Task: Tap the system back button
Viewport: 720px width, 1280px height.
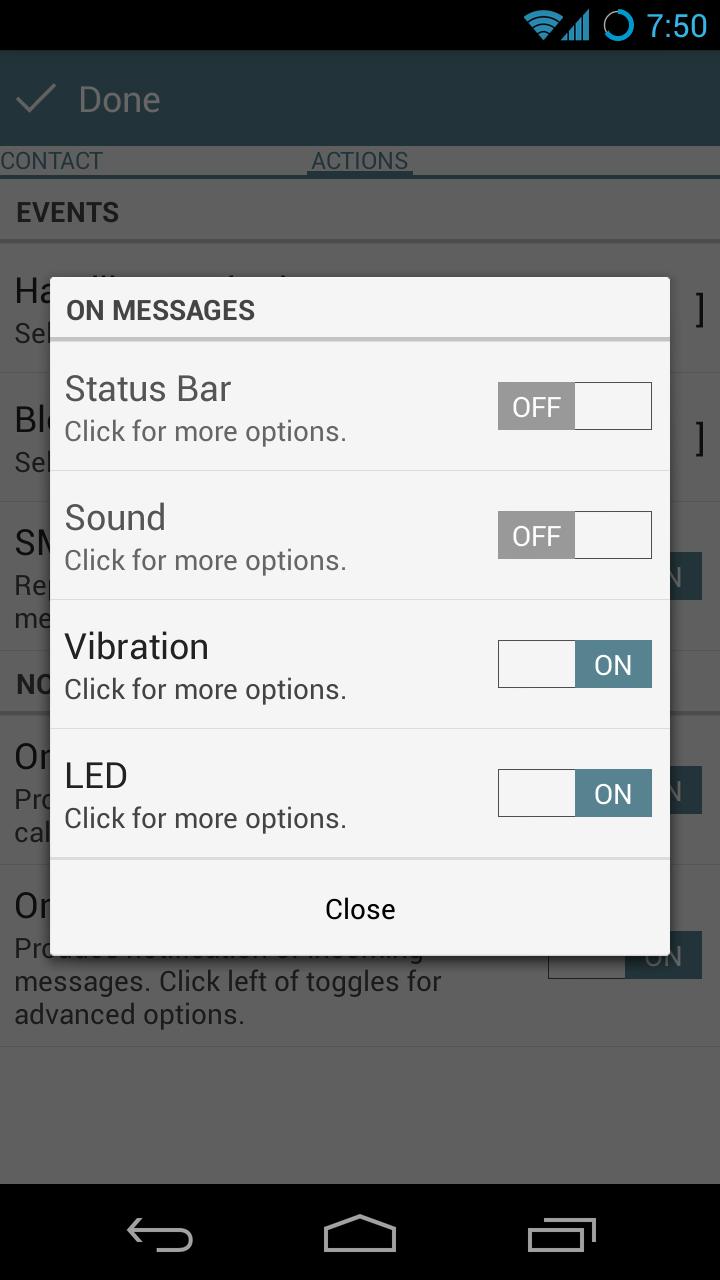Action: [160, 1234]
